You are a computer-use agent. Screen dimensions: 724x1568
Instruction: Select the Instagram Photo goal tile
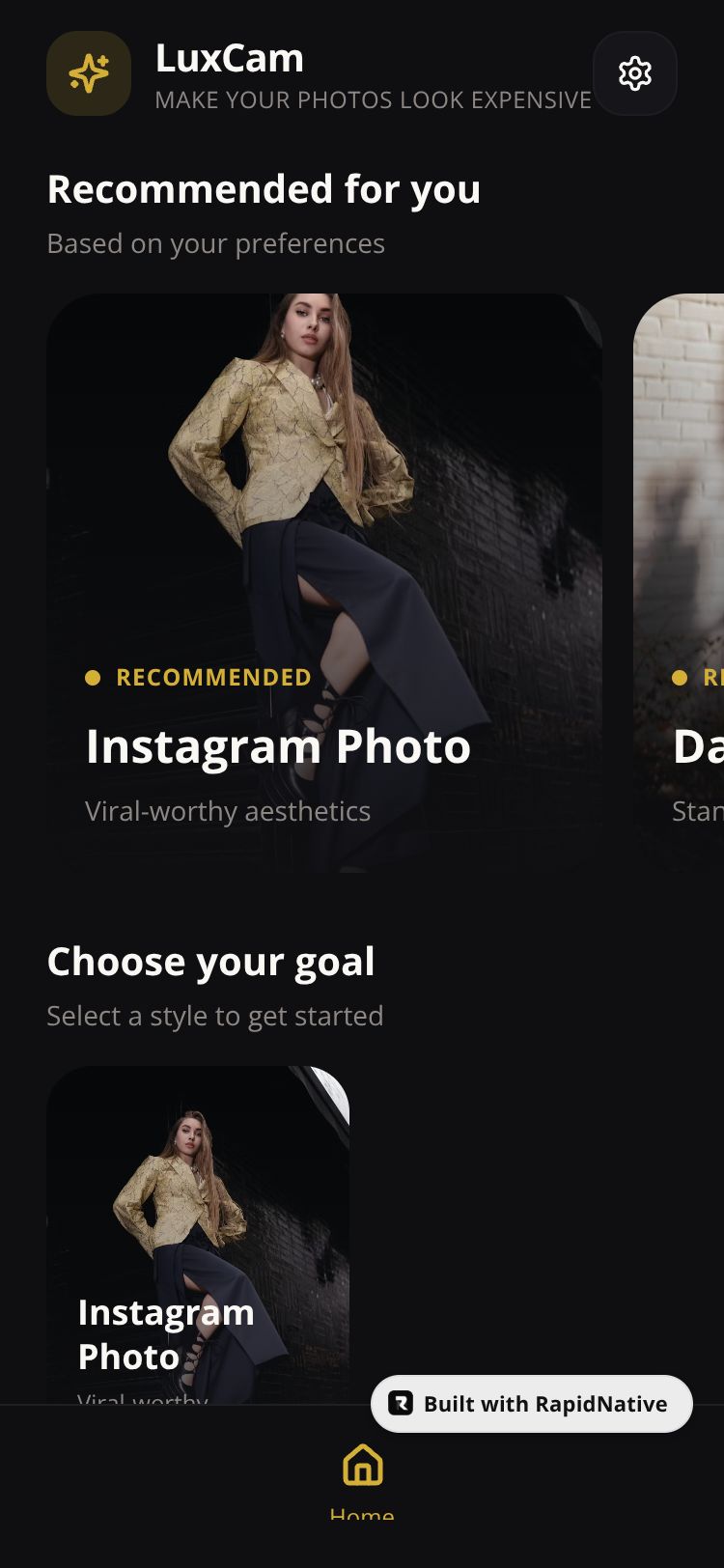[x=198, y=1234]
